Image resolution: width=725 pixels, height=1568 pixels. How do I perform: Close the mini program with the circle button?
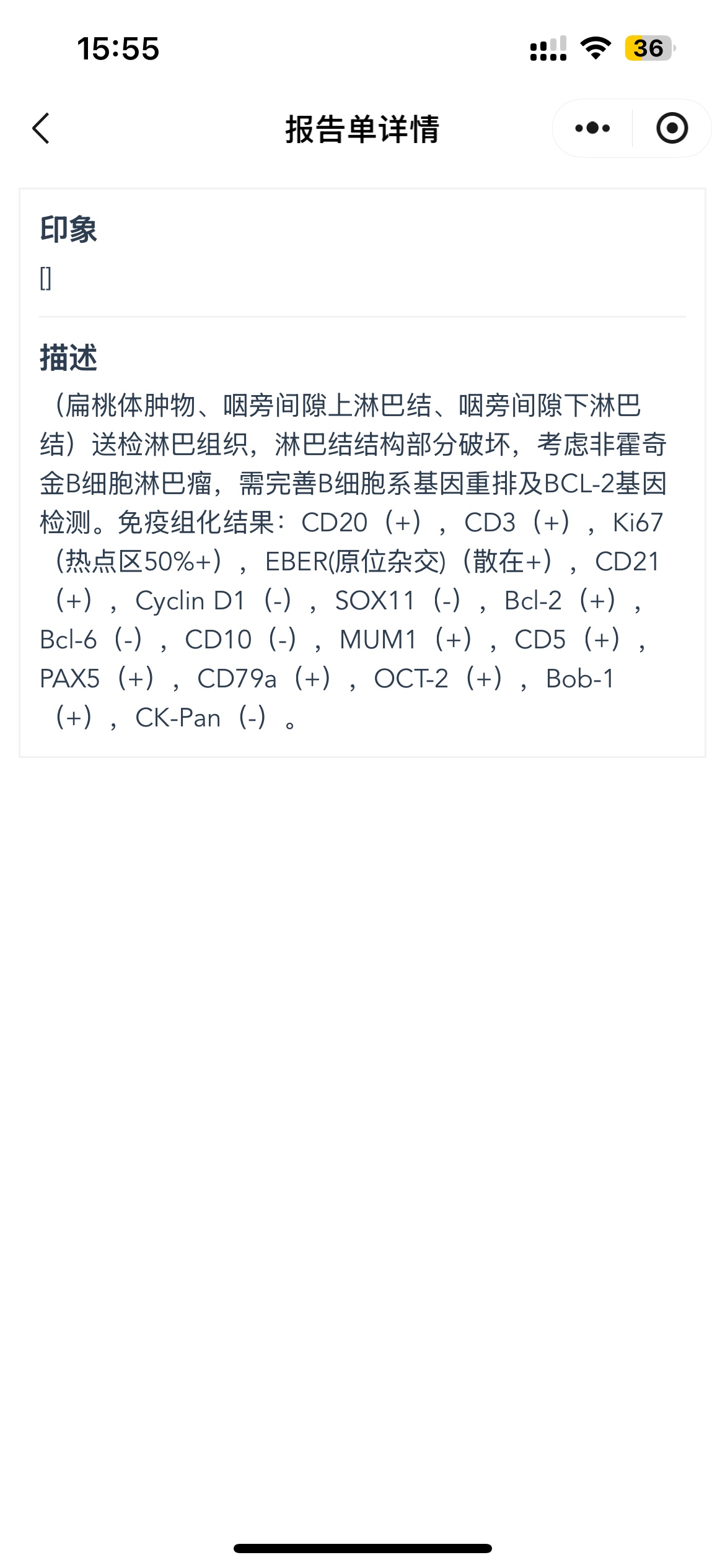[x=672, y=128]
